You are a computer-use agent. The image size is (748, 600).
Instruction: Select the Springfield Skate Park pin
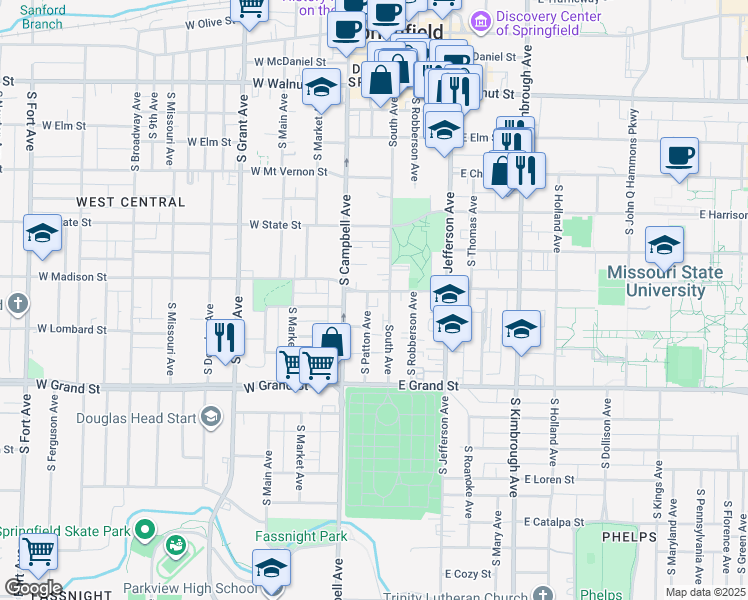tap(145, 529)
